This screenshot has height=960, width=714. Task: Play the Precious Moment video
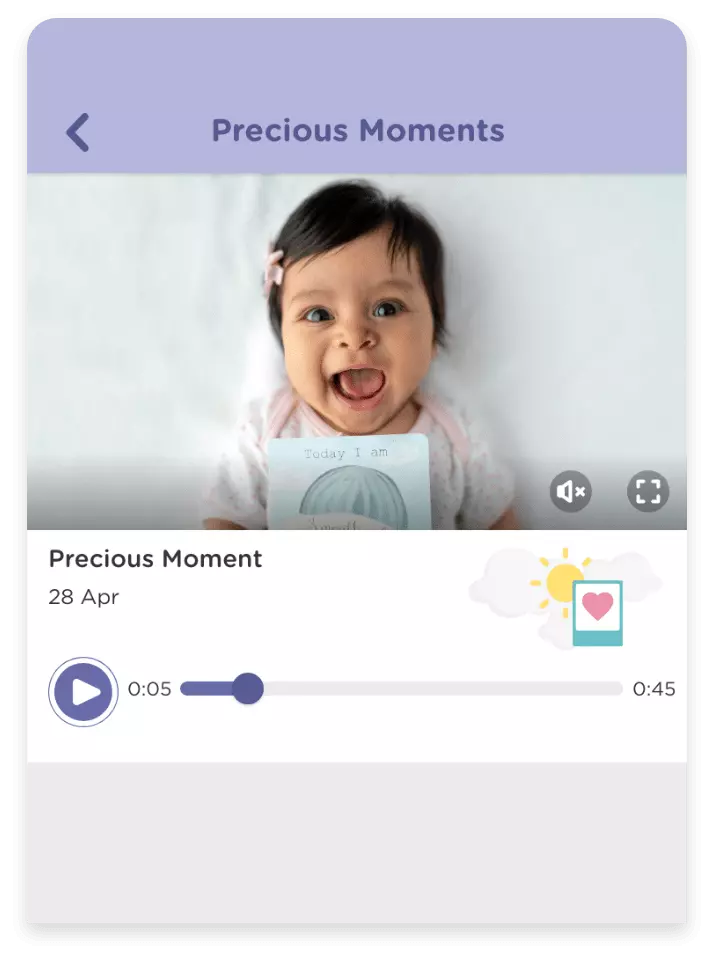click(84, 691)
